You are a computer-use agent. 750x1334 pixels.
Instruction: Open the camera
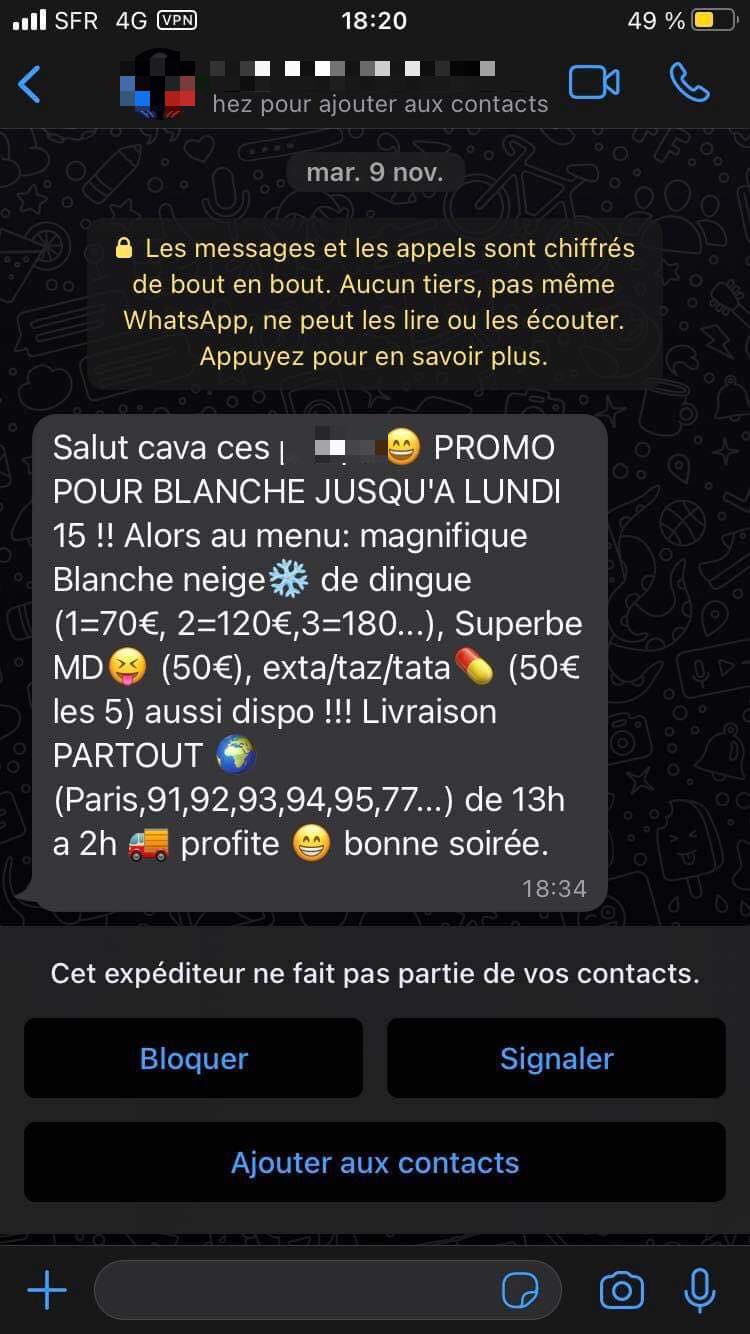pyautogui.click(x=621, y=1291)
